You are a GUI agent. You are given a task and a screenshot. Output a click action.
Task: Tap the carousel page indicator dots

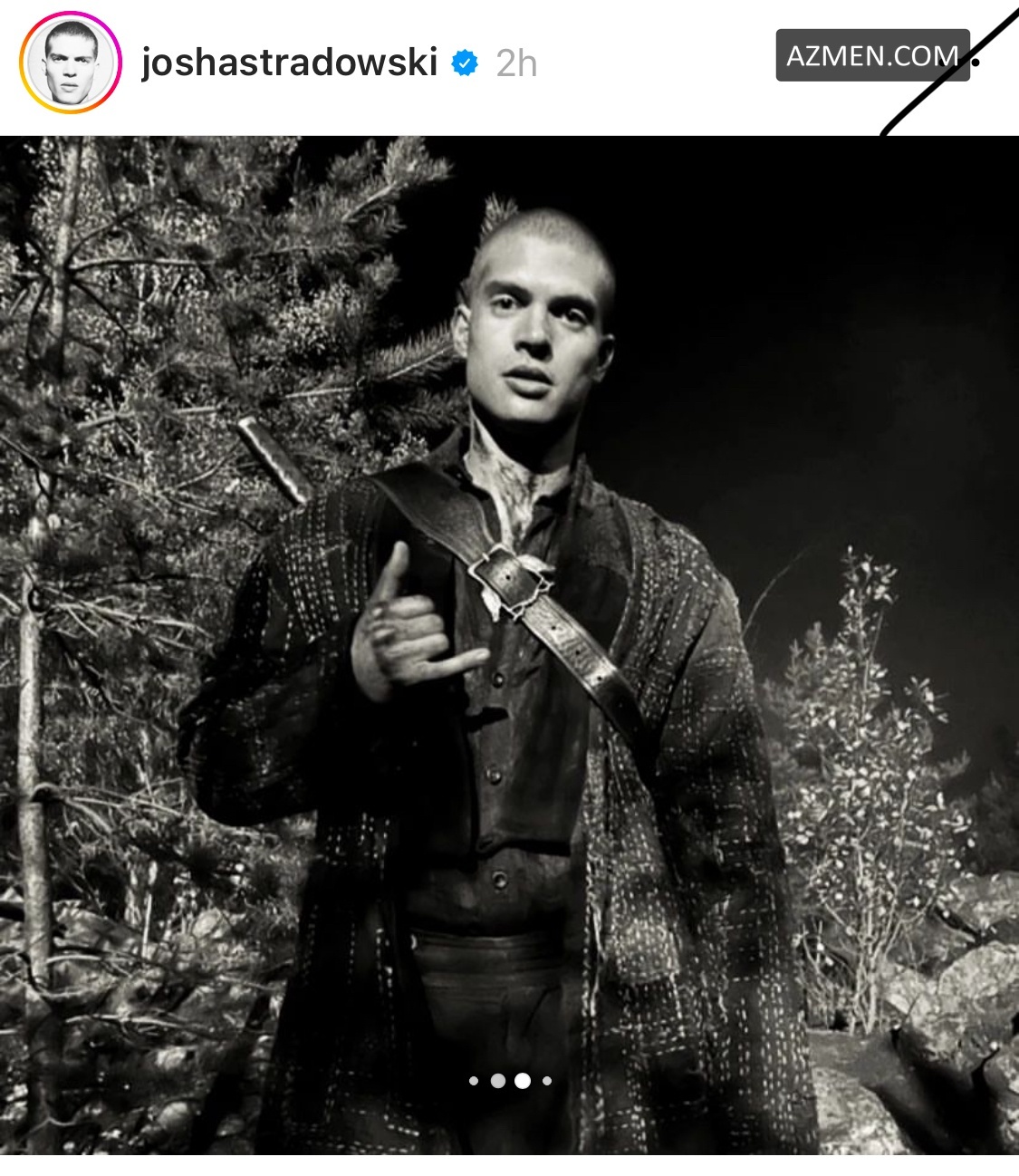(x=510, y=1081)
